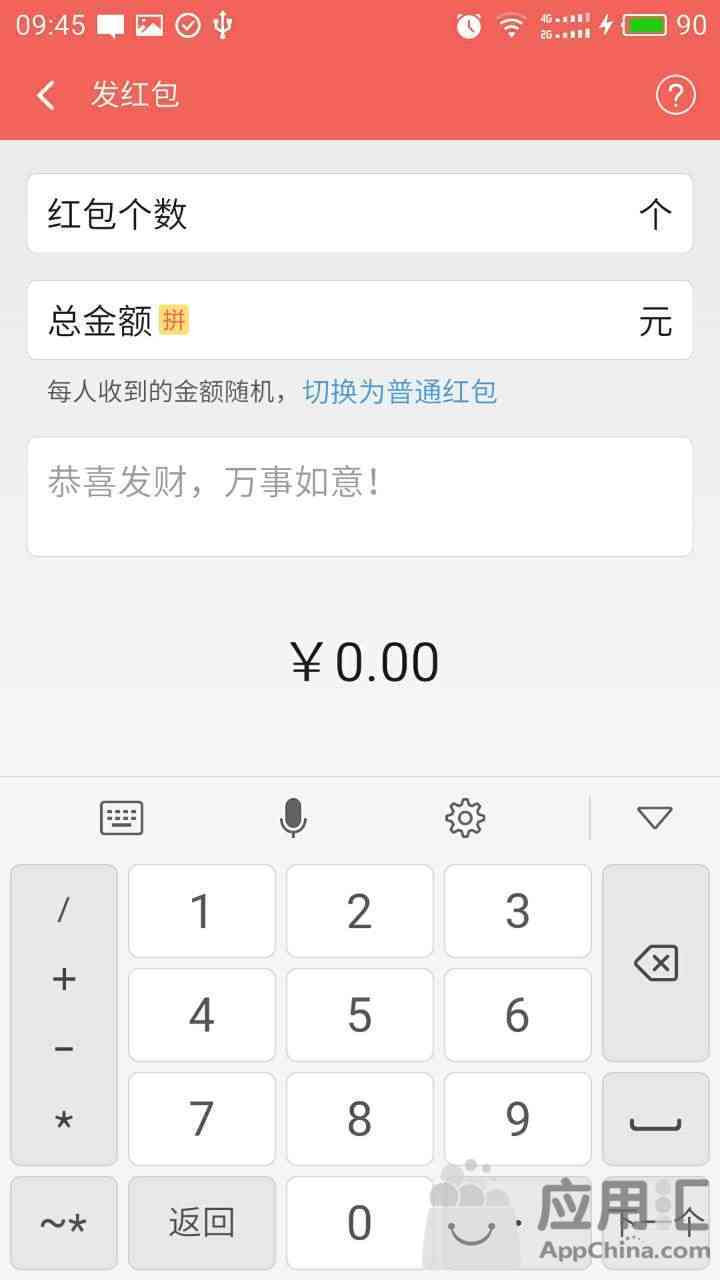The image size is (720, 1280).
Task: Type digit 5 on the keypad
Action: coord(360,1015)
